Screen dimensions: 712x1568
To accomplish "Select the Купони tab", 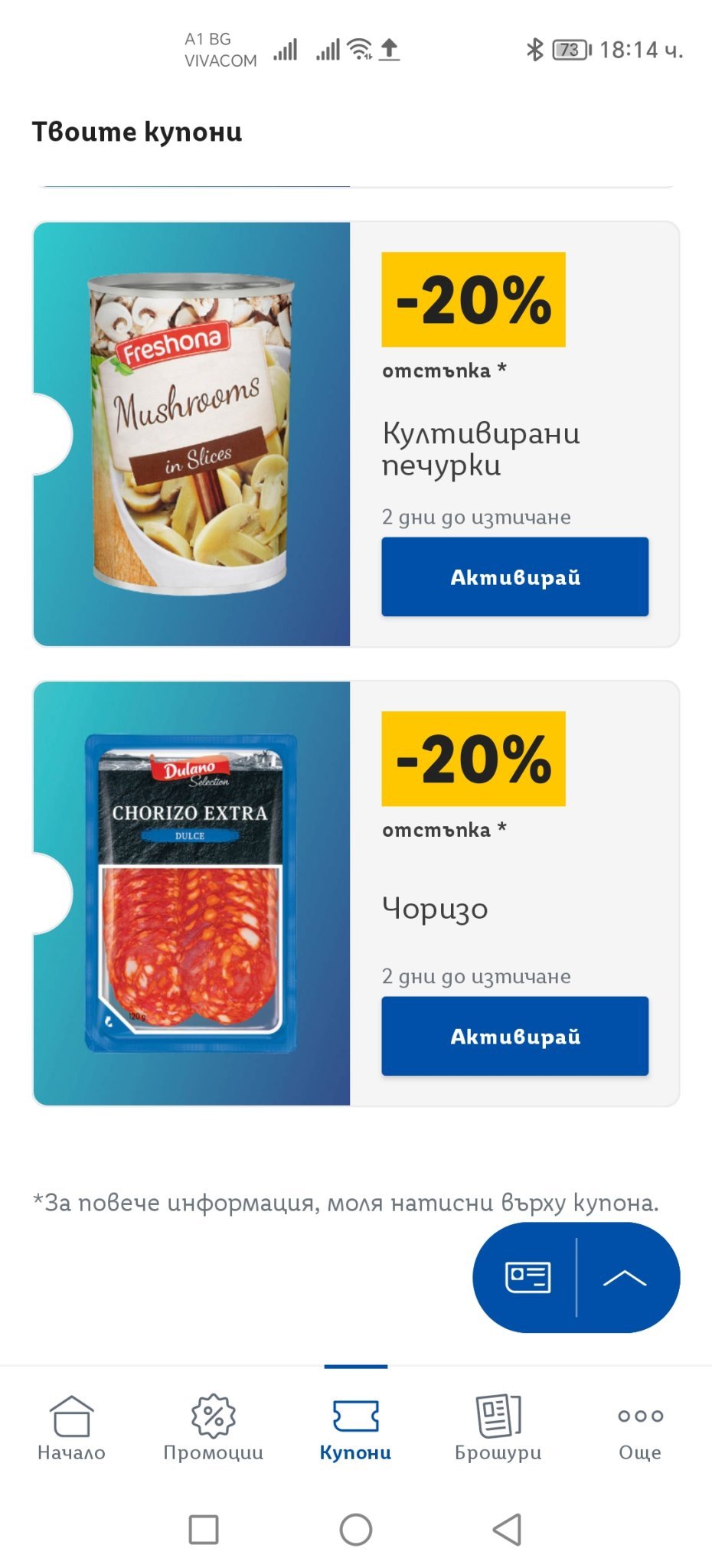I will click(x=355, y=1427).
